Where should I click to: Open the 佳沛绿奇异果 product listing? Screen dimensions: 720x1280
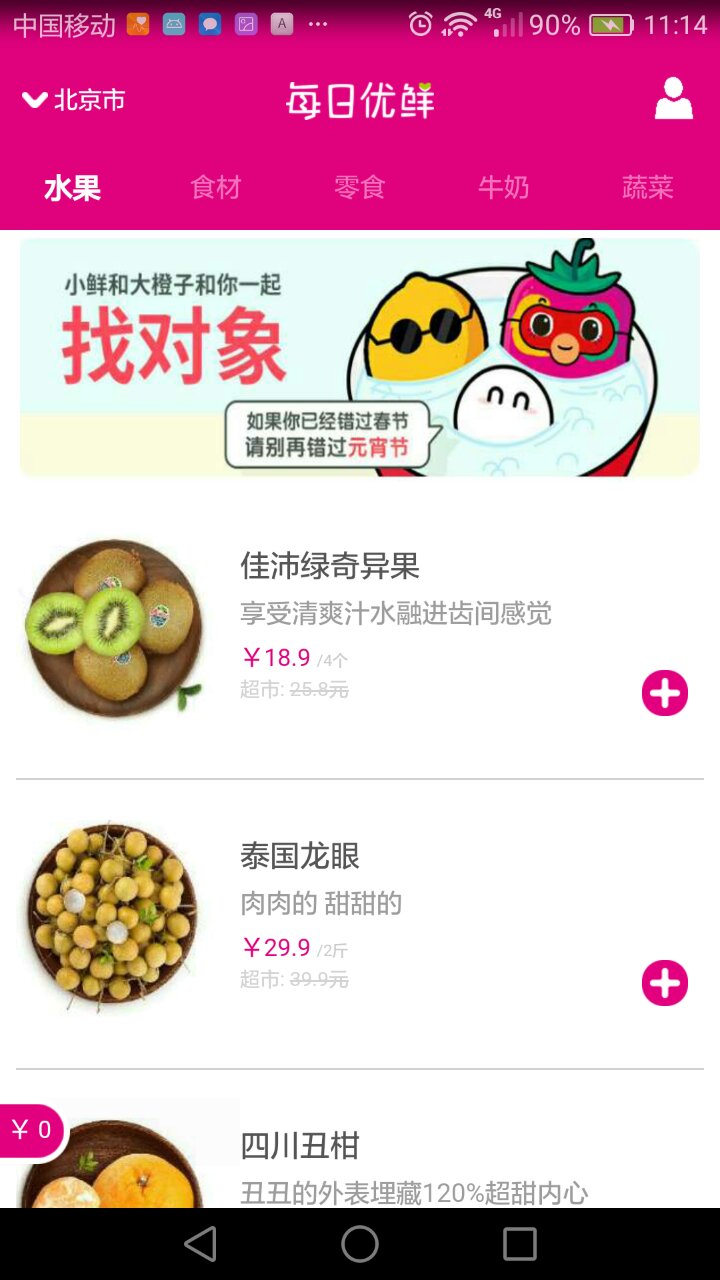tap(330, 566)
